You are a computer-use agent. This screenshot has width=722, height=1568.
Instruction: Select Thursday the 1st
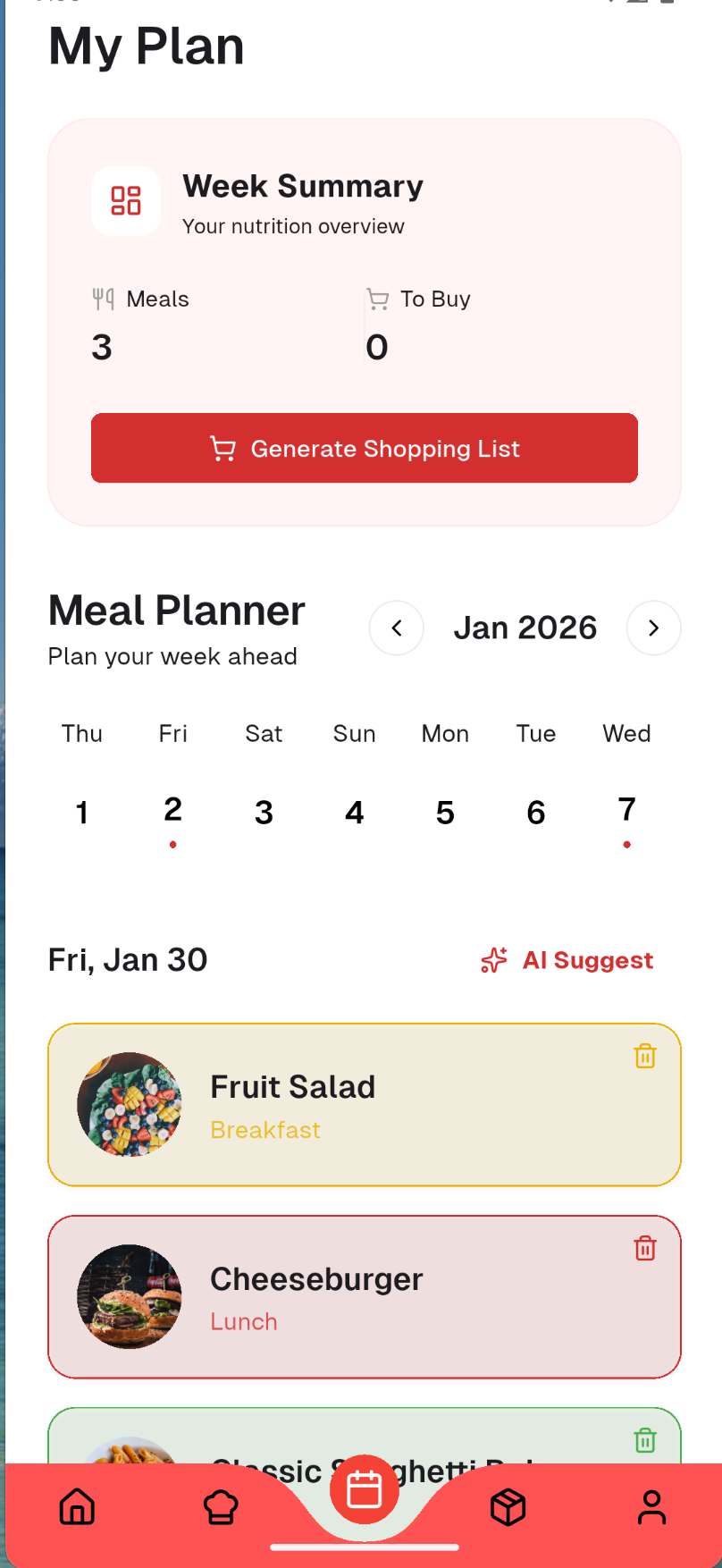(82, 812)
